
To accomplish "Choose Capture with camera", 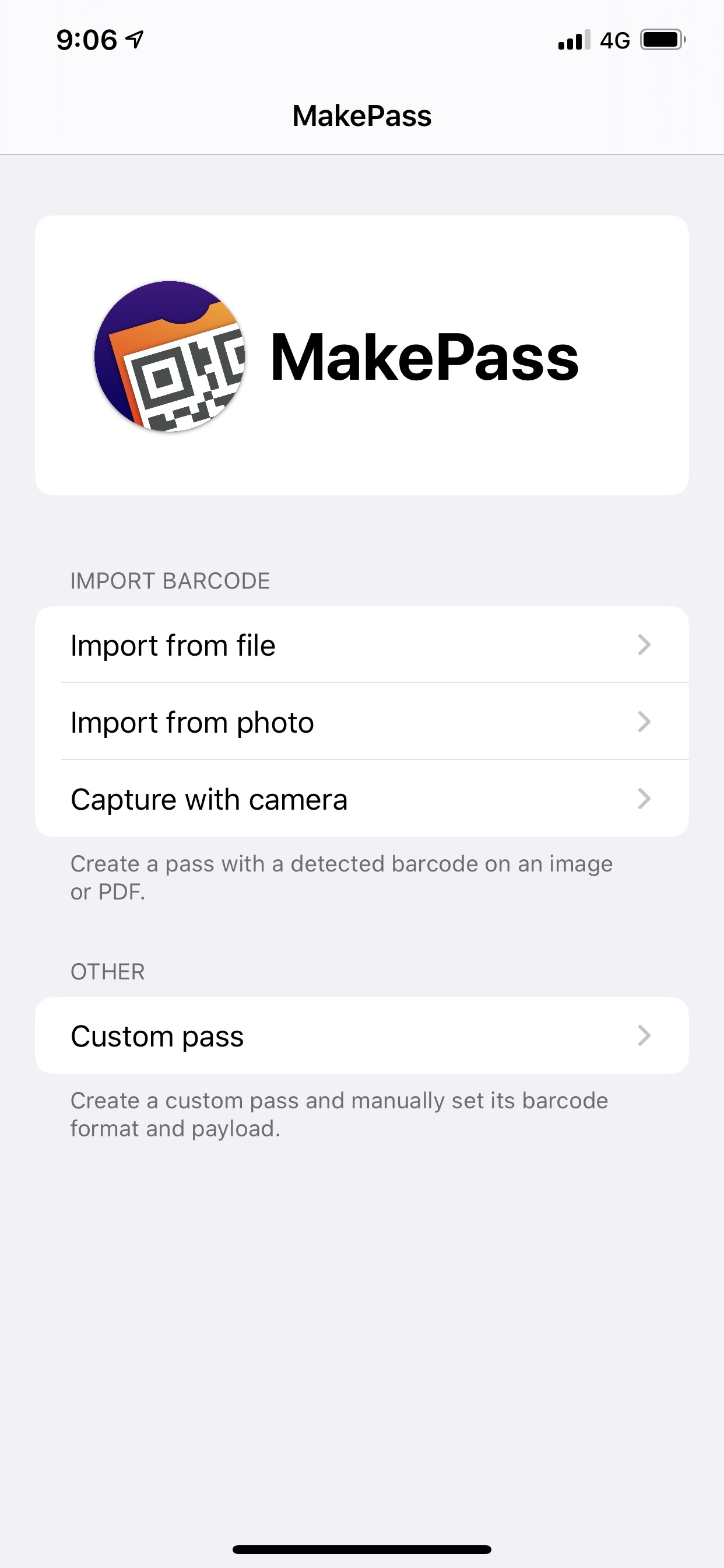I will coord(362,798).
